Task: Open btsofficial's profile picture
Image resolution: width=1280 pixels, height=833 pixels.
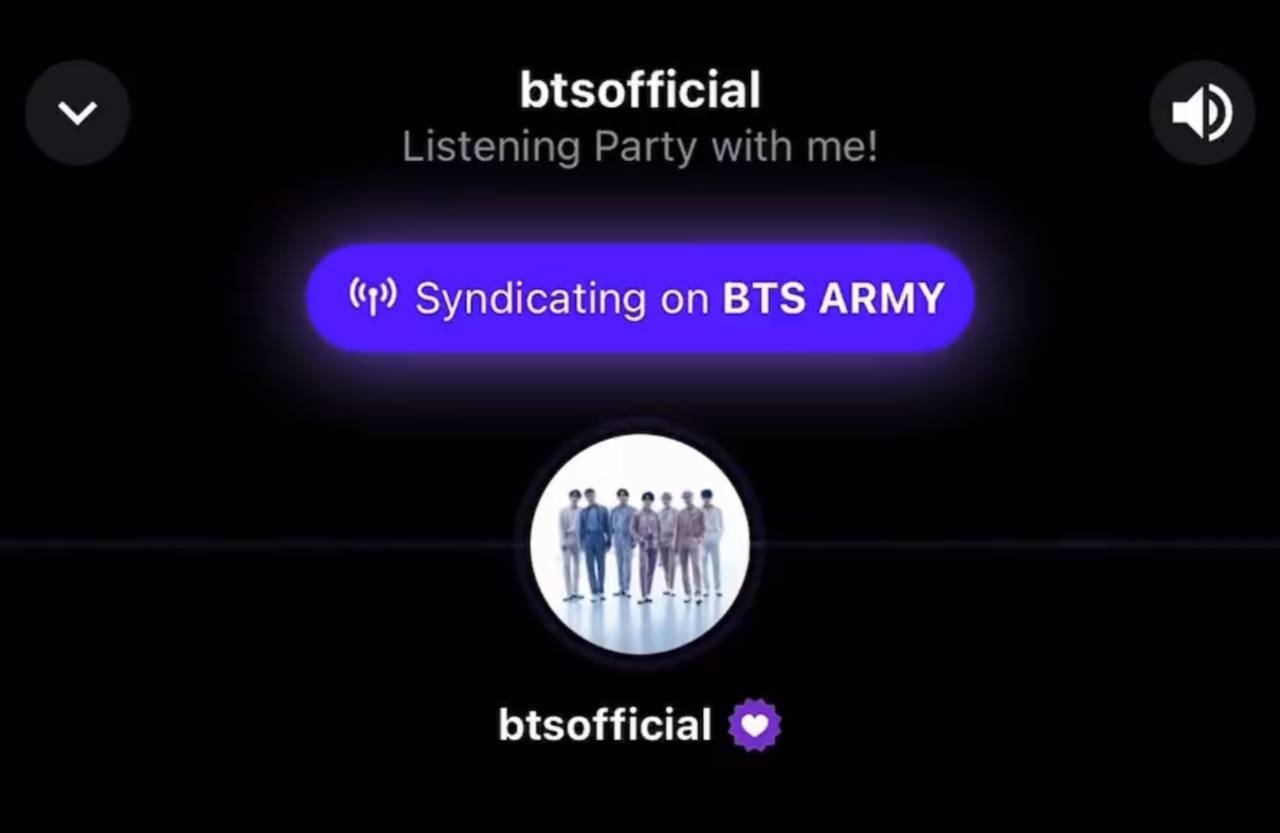Action: point(640,544)
